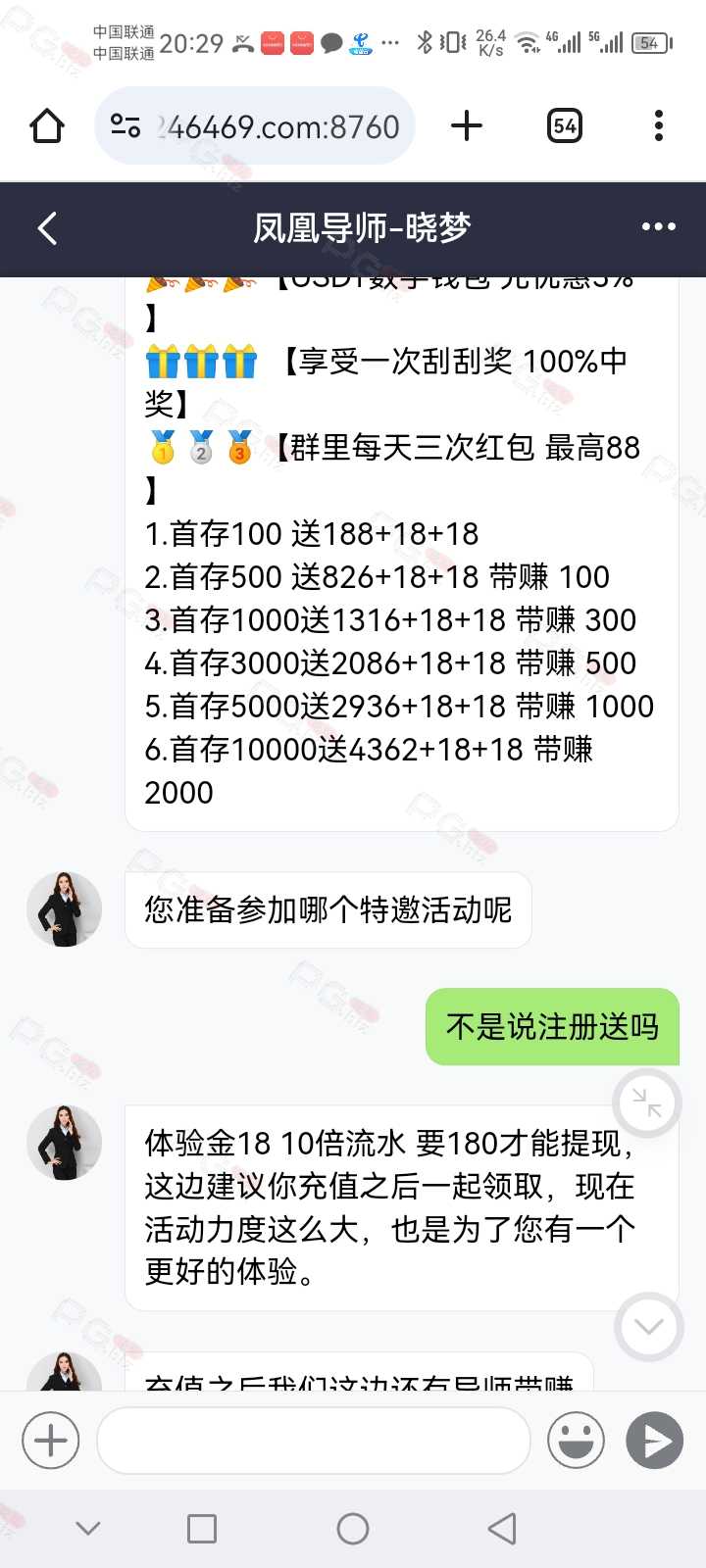Go back from the 凤凰导师-晓梦 chat

coord(47,227)
